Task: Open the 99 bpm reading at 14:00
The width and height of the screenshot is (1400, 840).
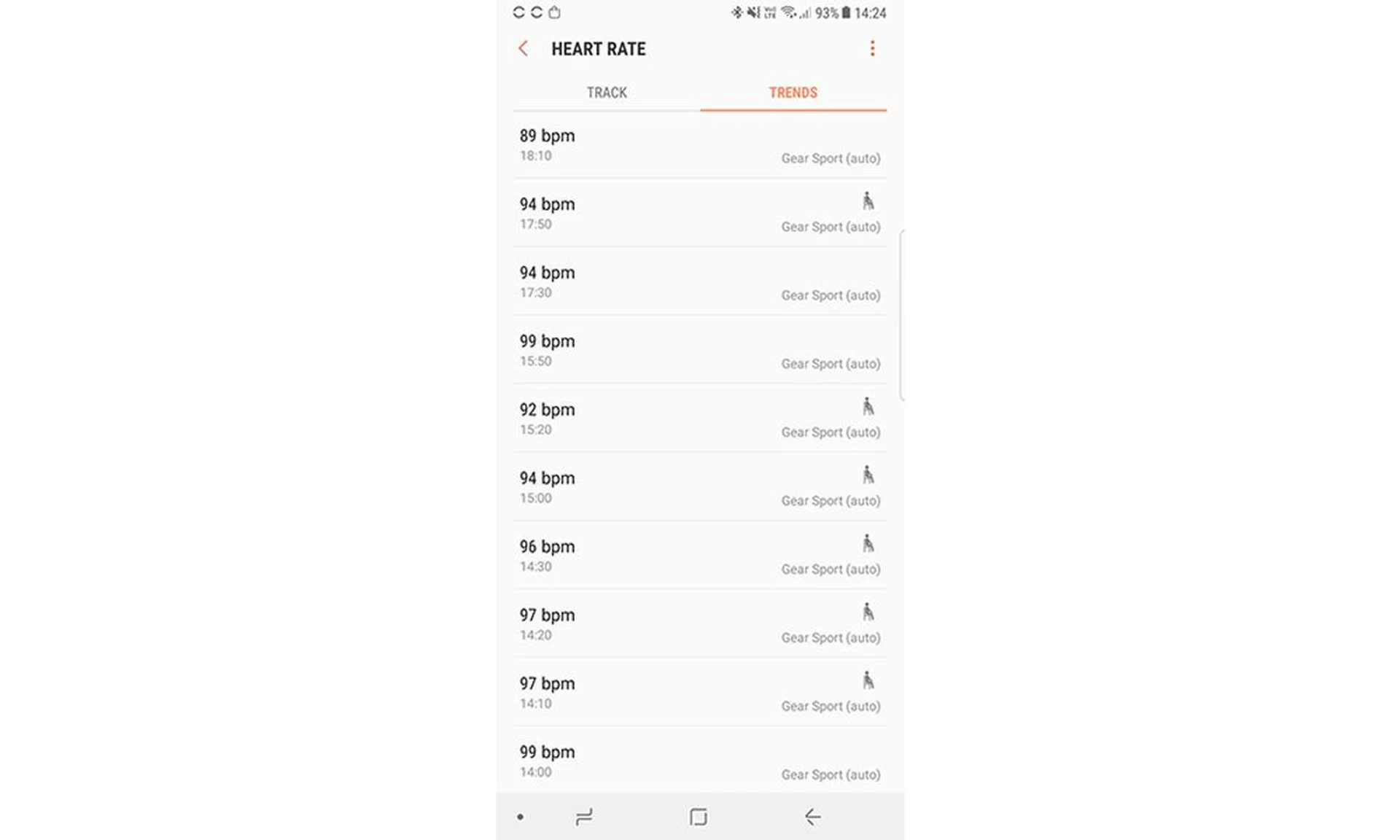Action: point(699,761)
